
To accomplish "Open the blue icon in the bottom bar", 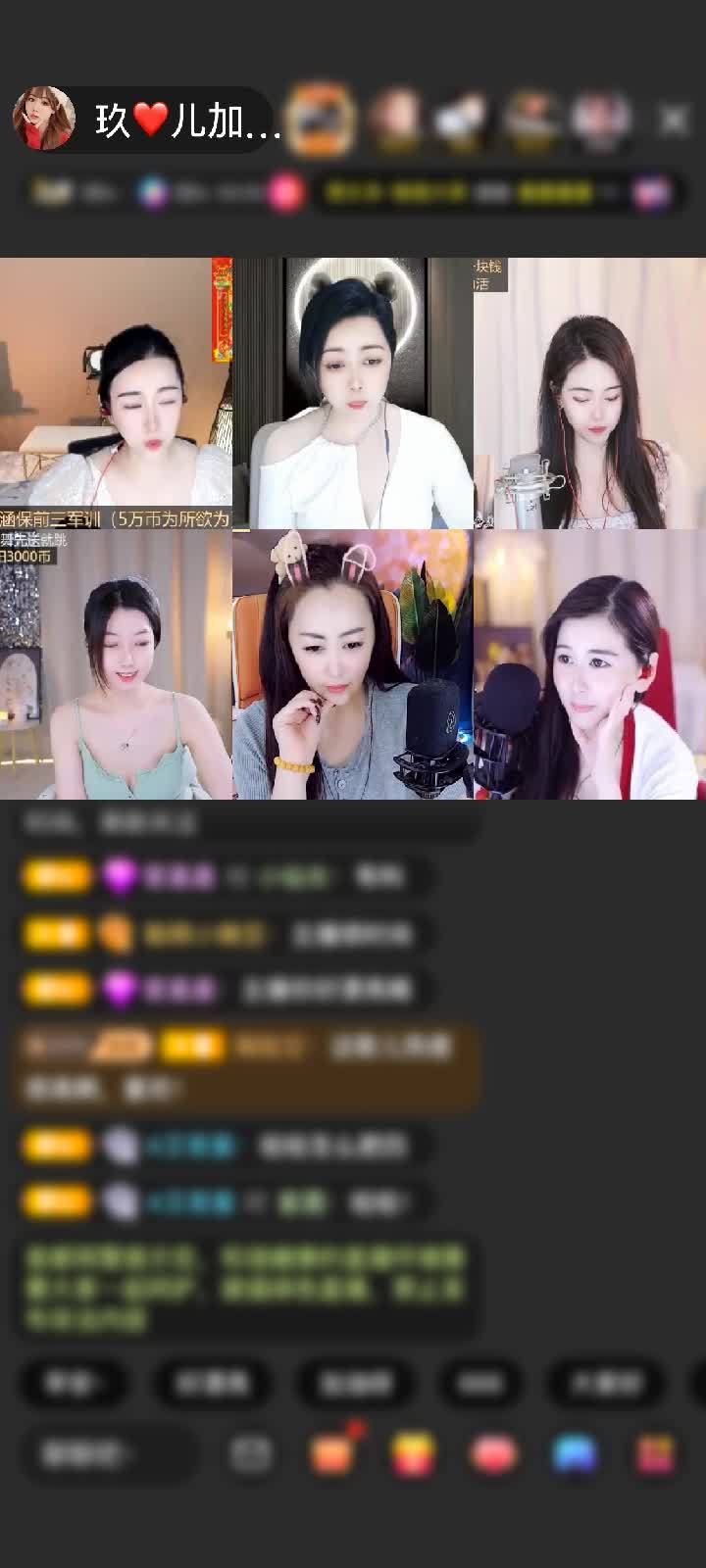I will tap(575, 1454).
